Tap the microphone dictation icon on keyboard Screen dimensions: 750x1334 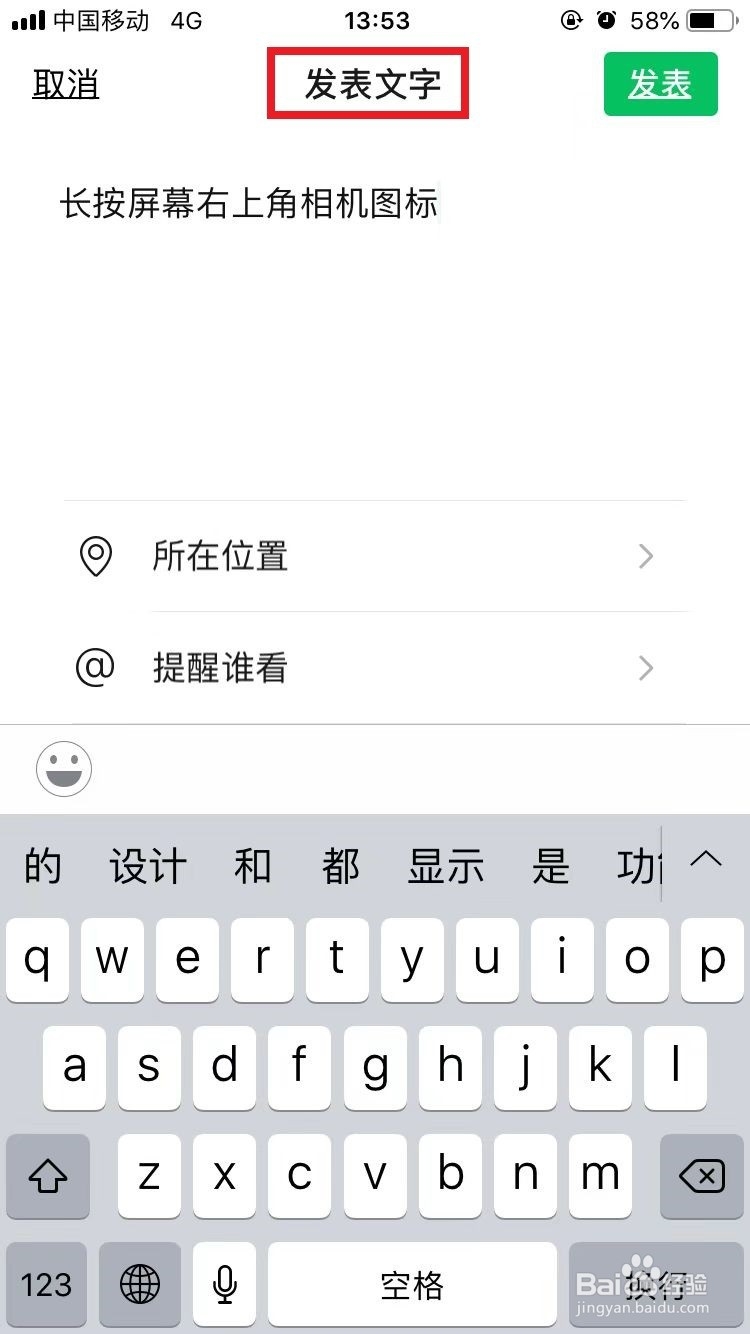point(223,1285)
